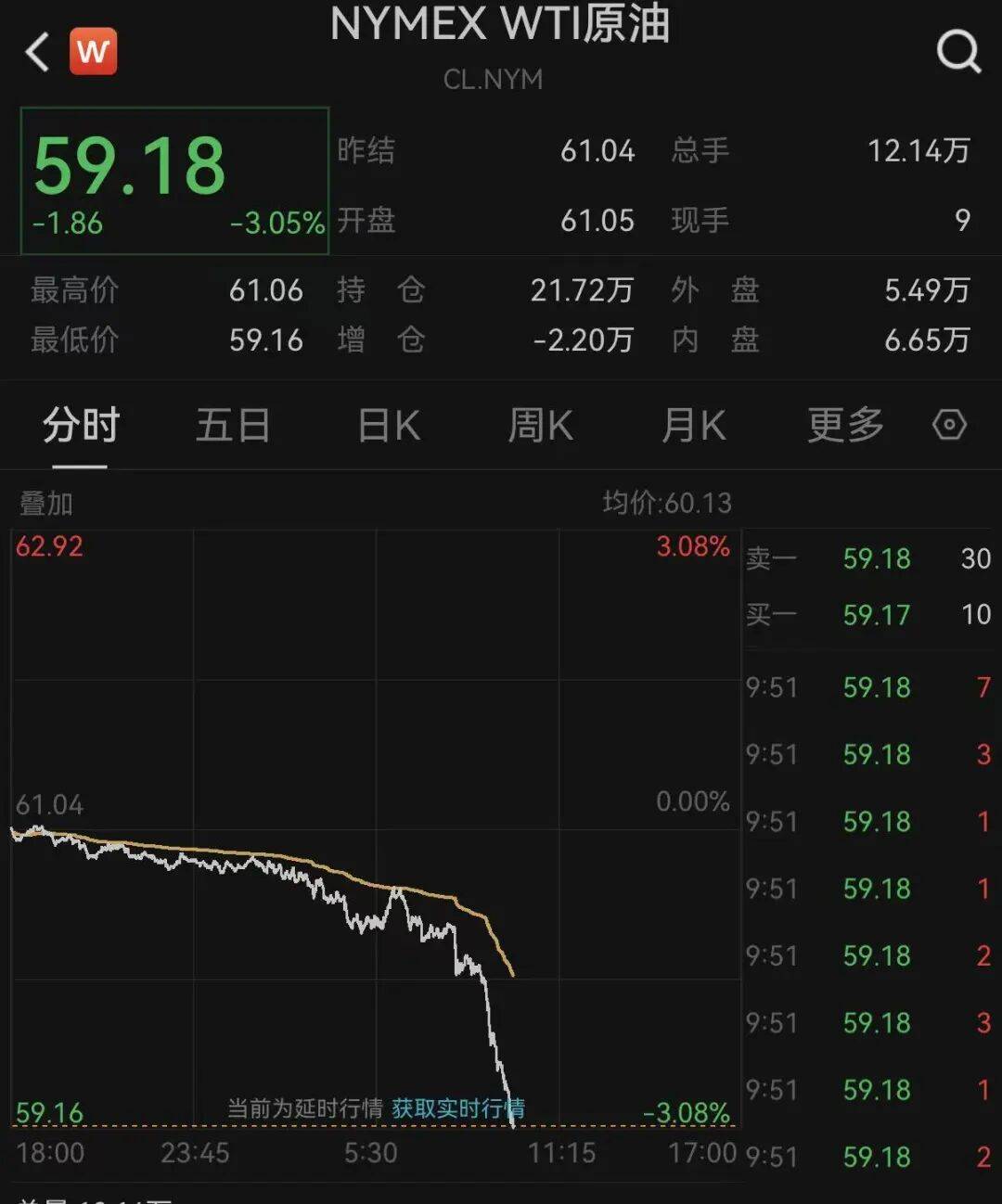
Task: Tap the red W app icon
Action: tap(93, 52)
